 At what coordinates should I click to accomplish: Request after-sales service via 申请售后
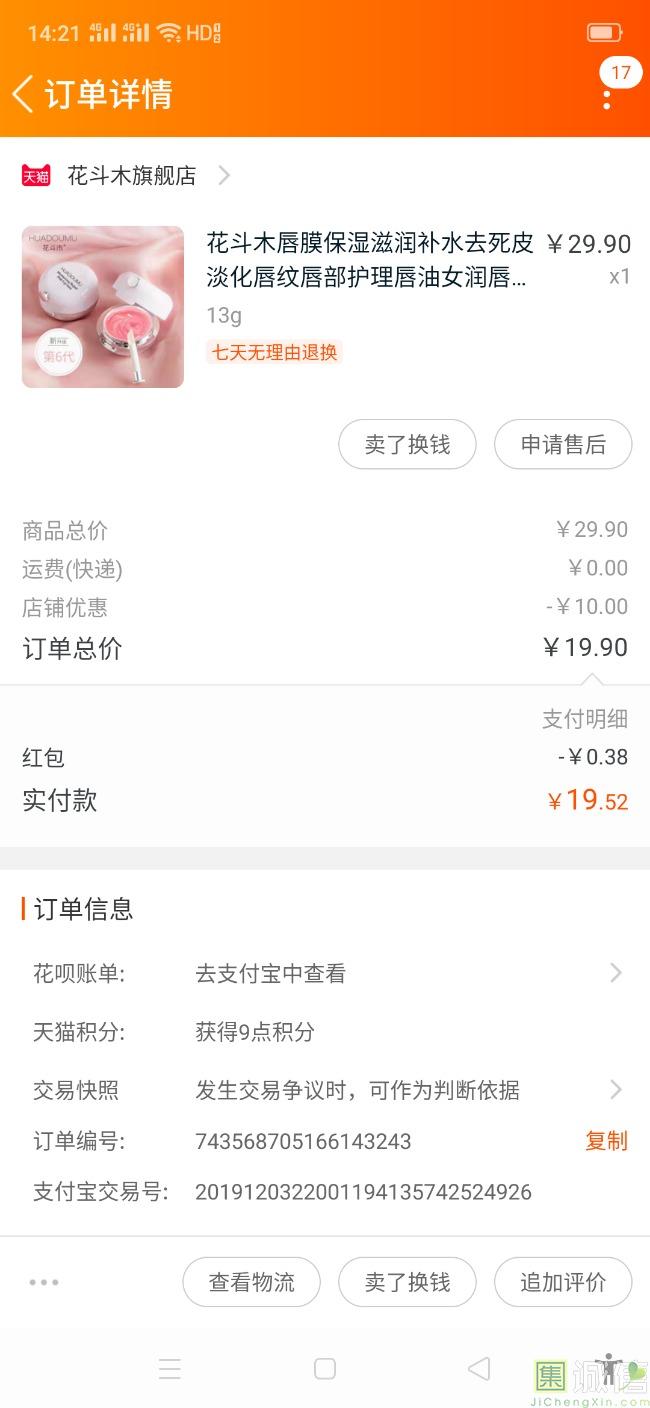563,444
